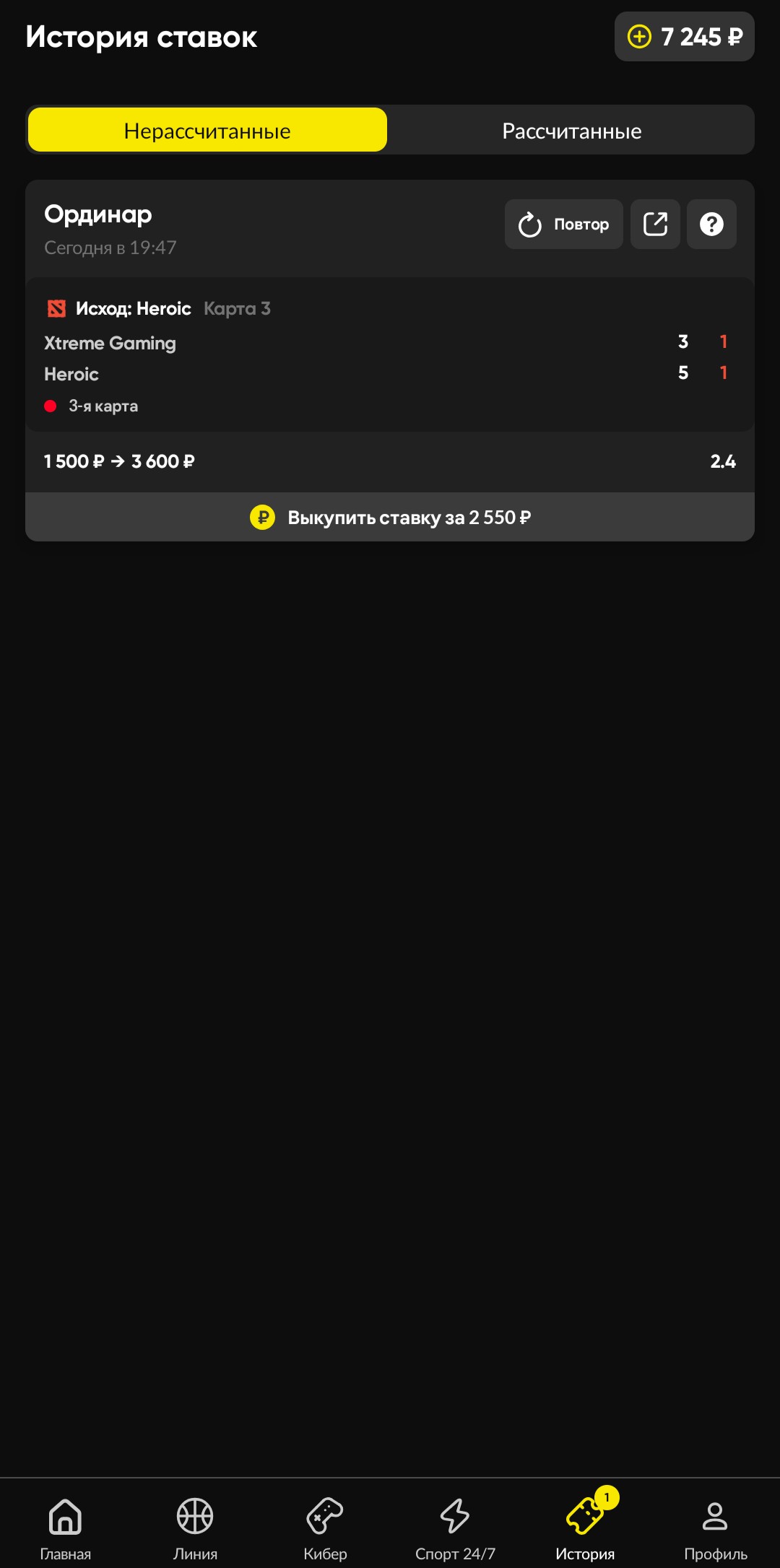
Task: Open the Линия section
Action: pos(195,1528)
